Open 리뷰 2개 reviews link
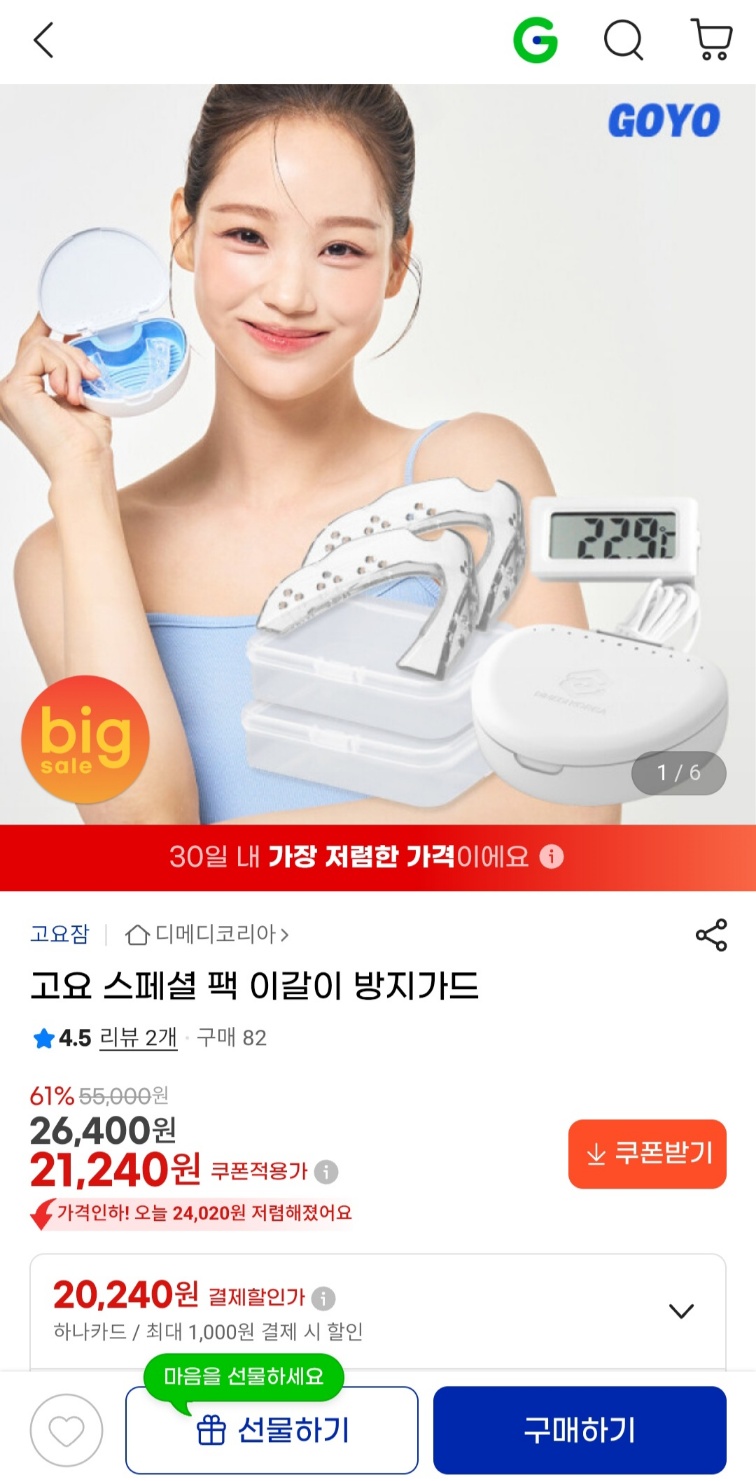756x1481 pixels. (138, 1038)
